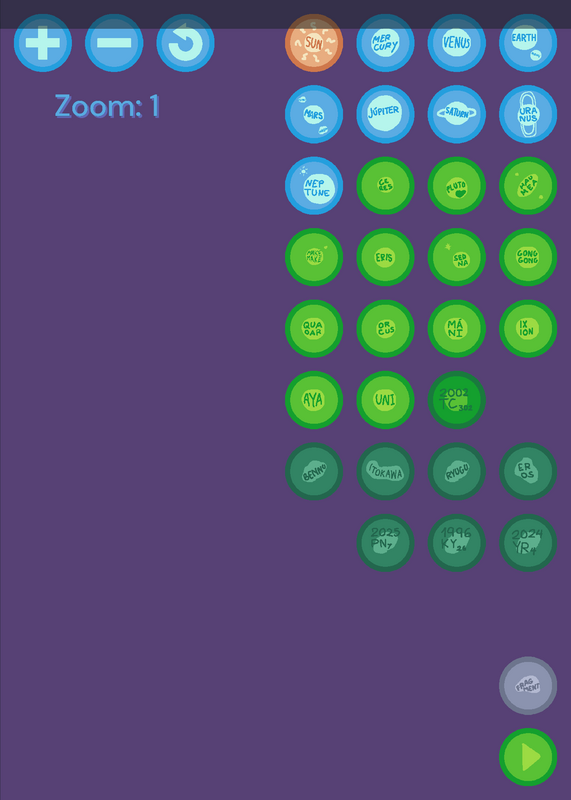Select the ringed Saturn button
571x800 pixels.
coord(457,114)
